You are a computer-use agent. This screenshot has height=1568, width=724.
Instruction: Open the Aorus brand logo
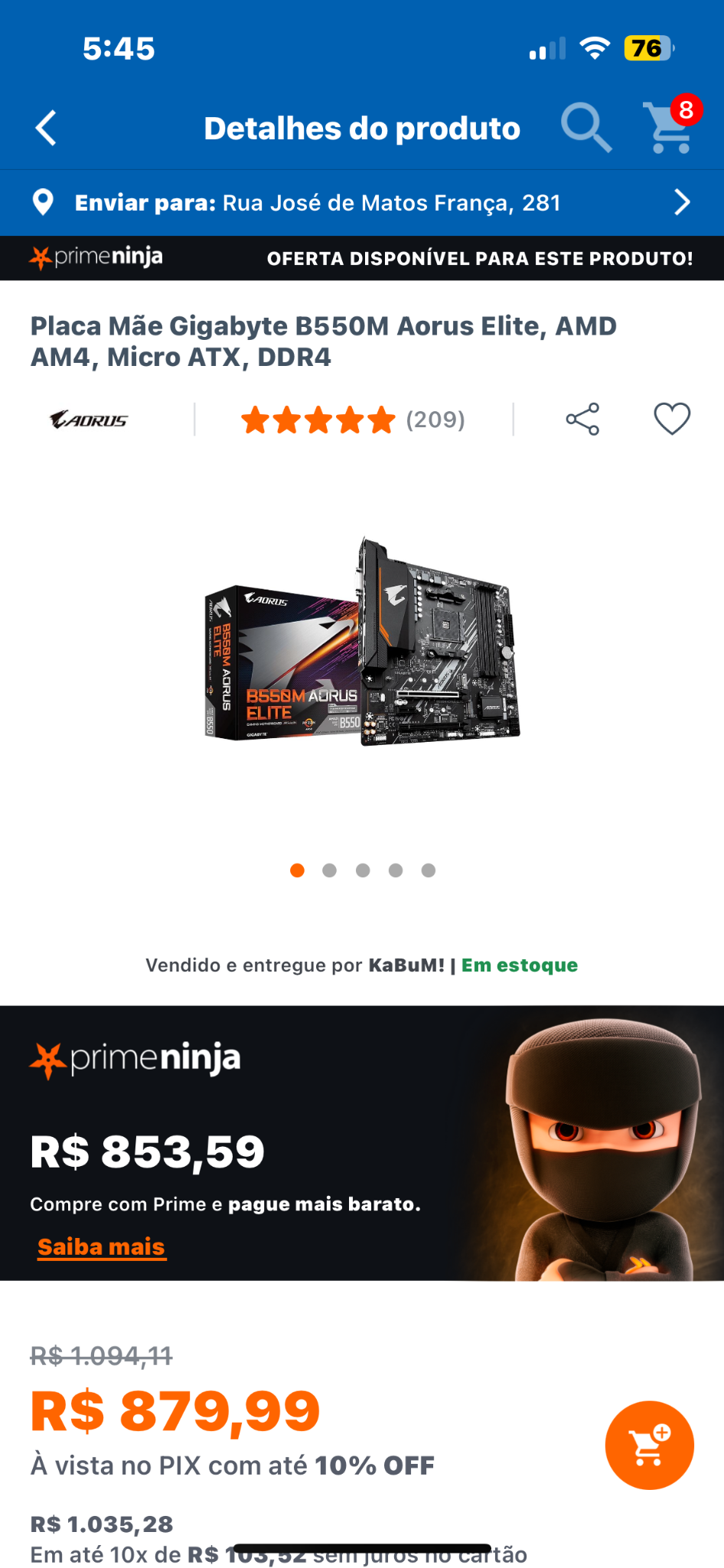coord(89,420)
